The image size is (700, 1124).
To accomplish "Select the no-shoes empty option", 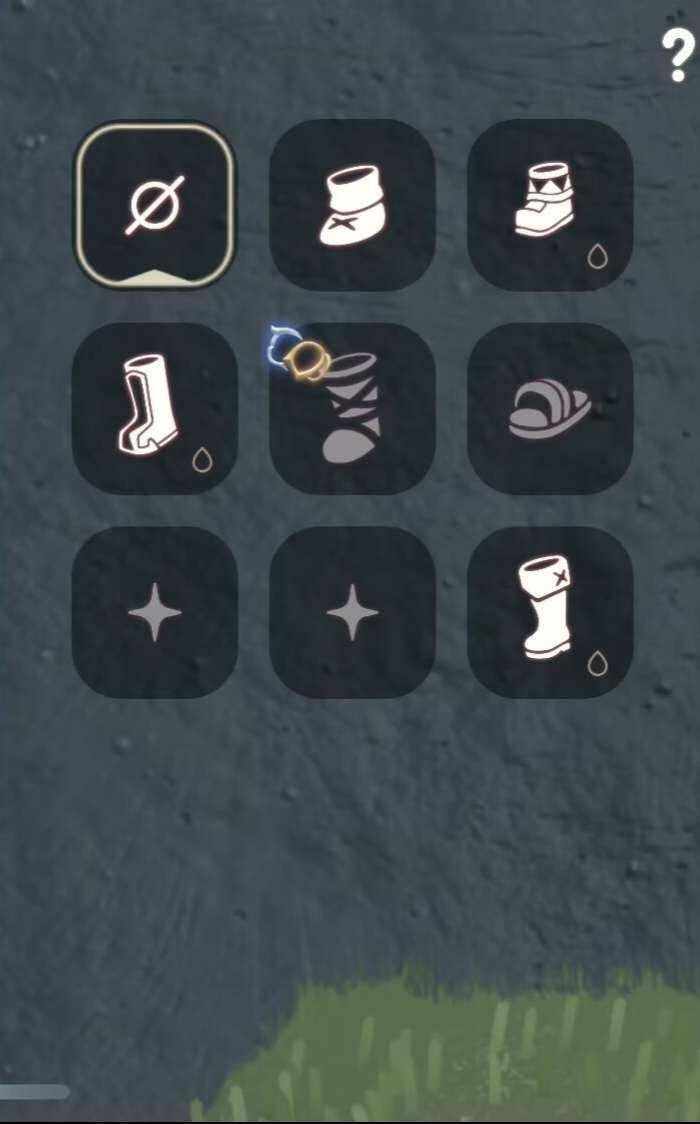I will tap(155, 205).
